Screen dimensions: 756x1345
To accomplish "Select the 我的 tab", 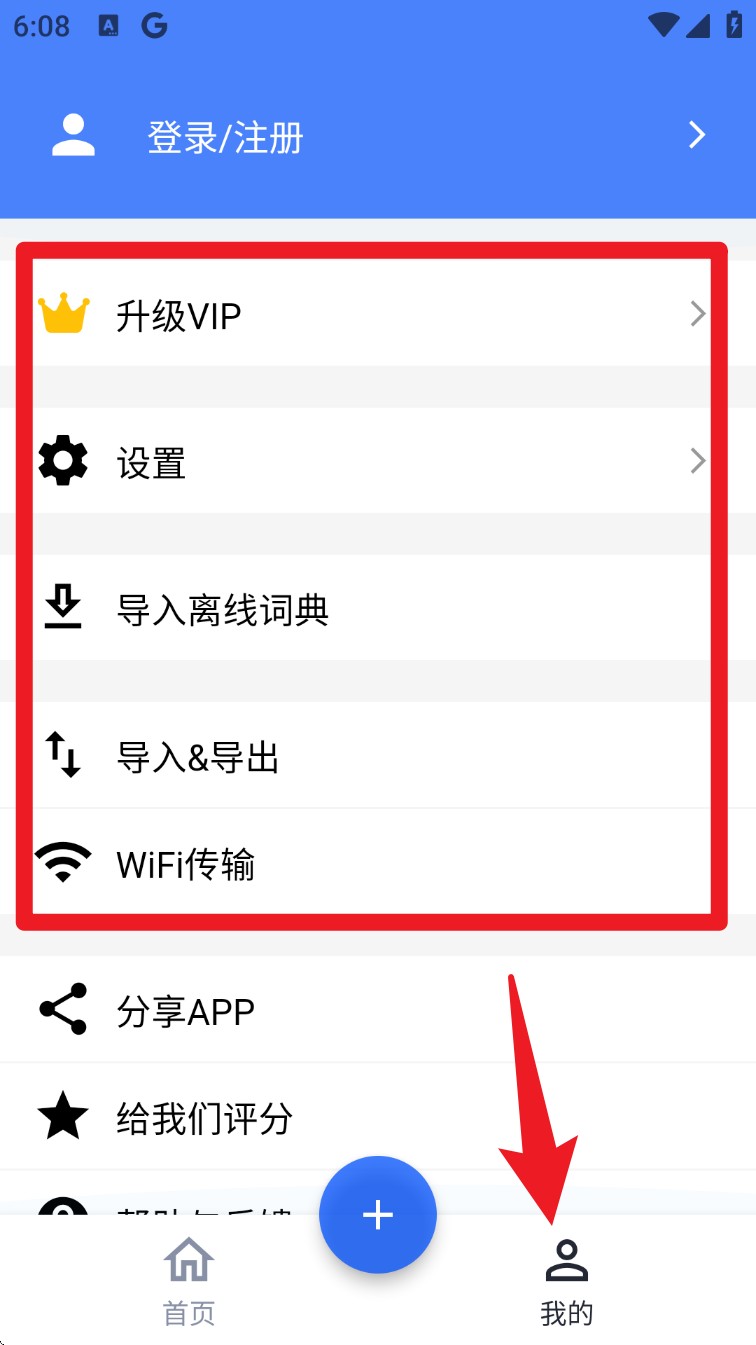I will pos(567,1281).
